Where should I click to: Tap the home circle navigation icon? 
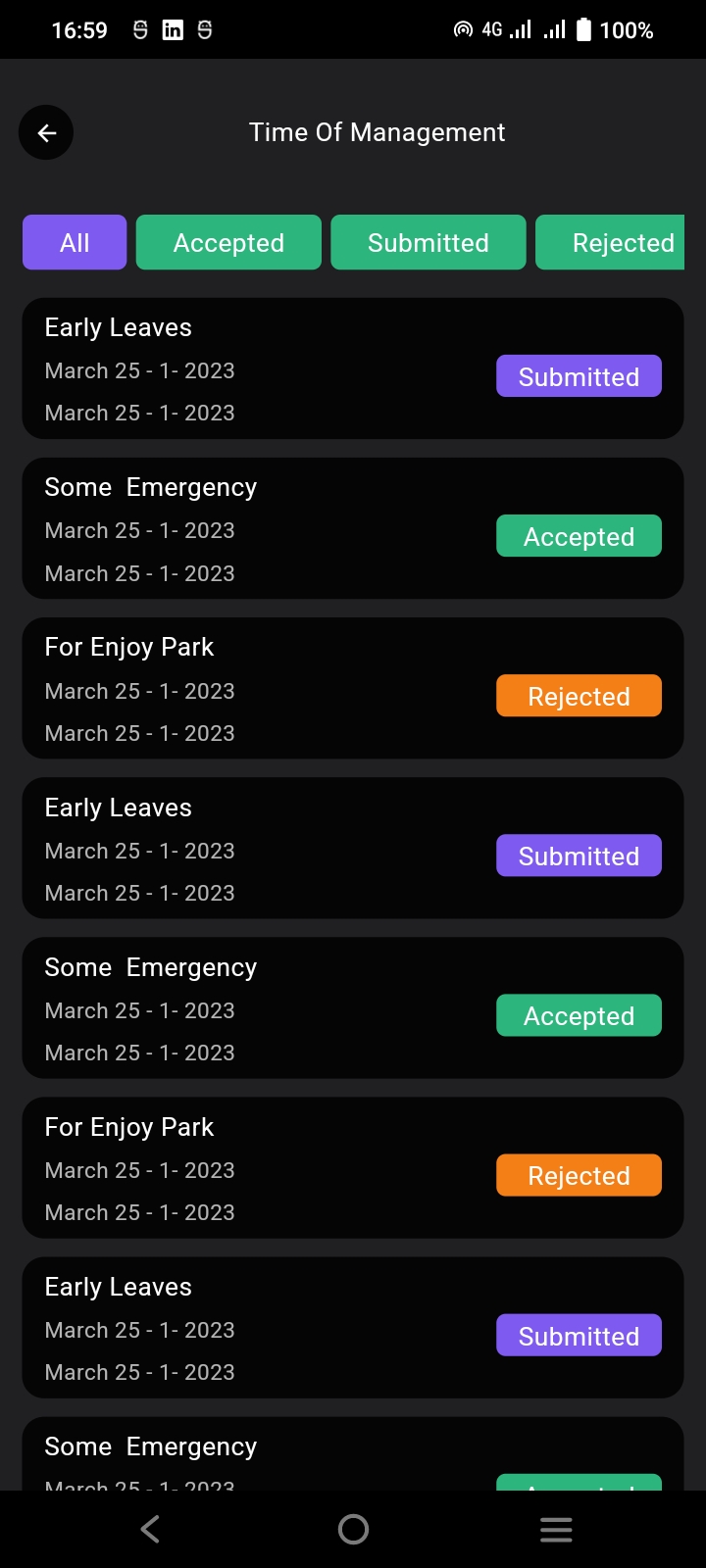(353, 1529)
